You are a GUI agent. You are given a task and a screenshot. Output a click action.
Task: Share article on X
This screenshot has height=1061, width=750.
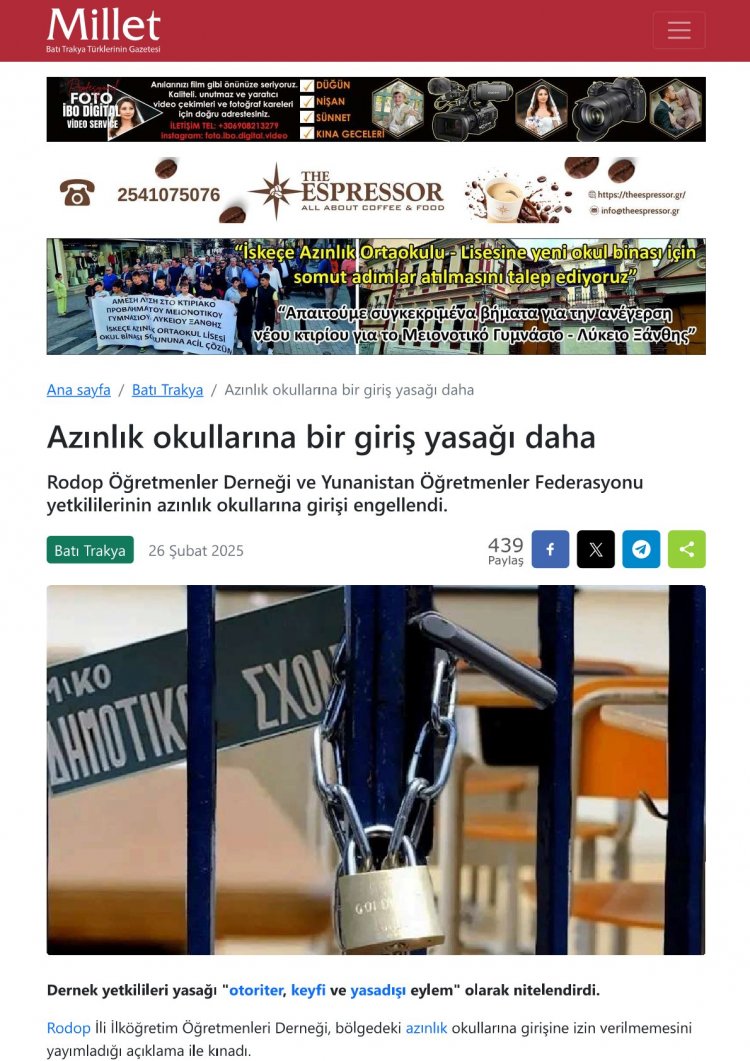click(596, 549)
